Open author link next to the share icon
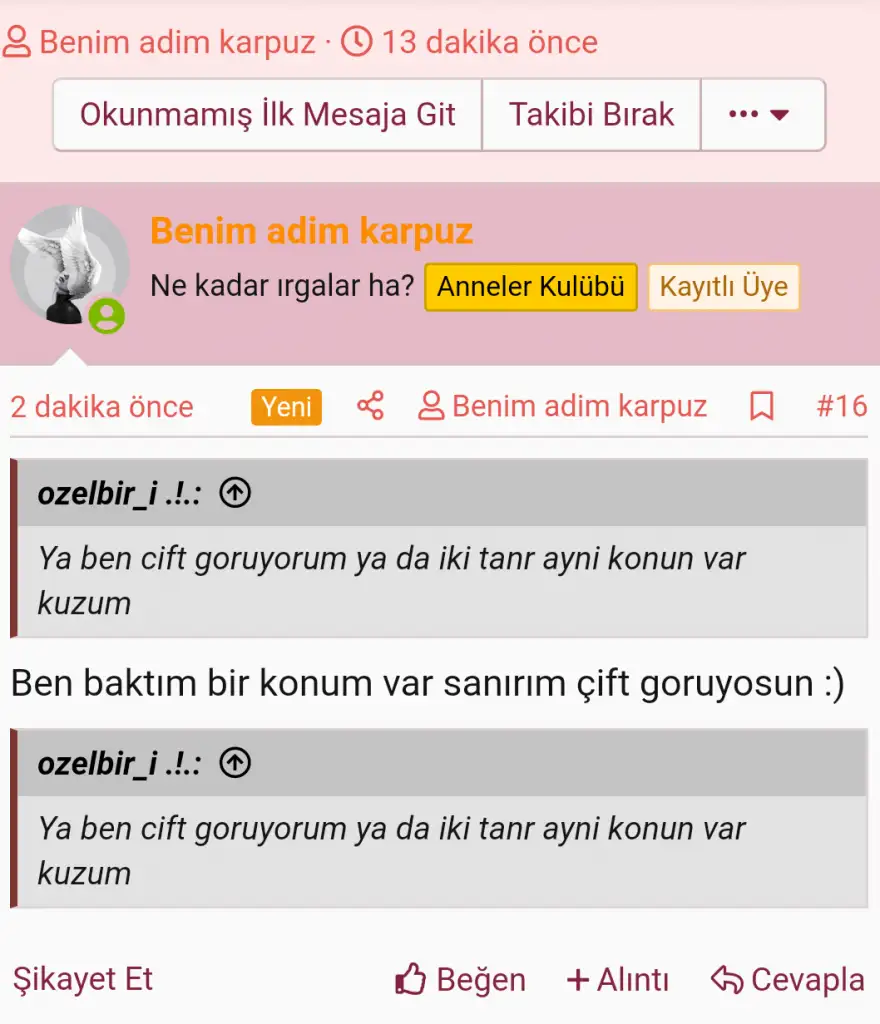Image resolution: width=880 pixels, height=1024 pixels. coord(563,407)
